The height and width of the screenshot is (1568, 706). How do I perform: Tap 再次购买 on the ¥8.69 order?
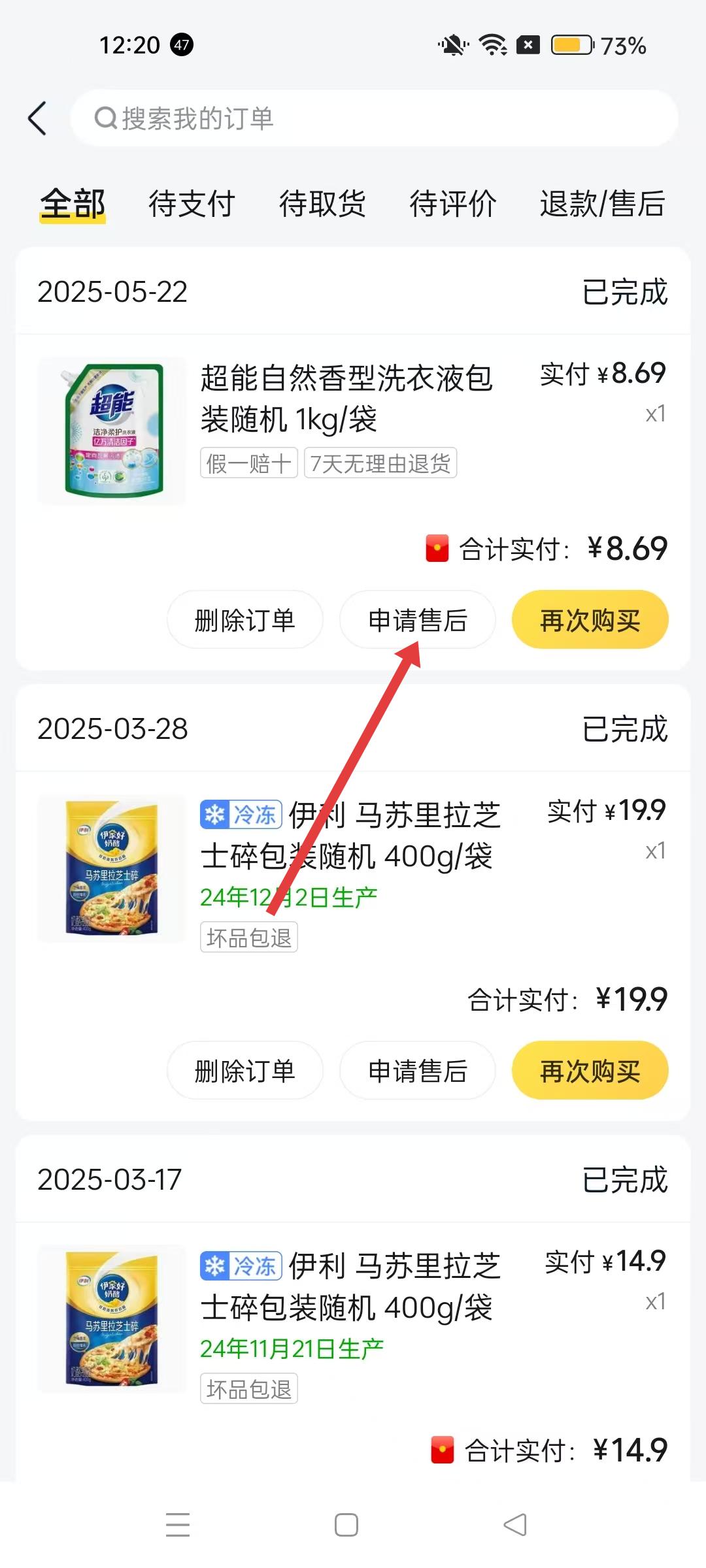point(590,620)
